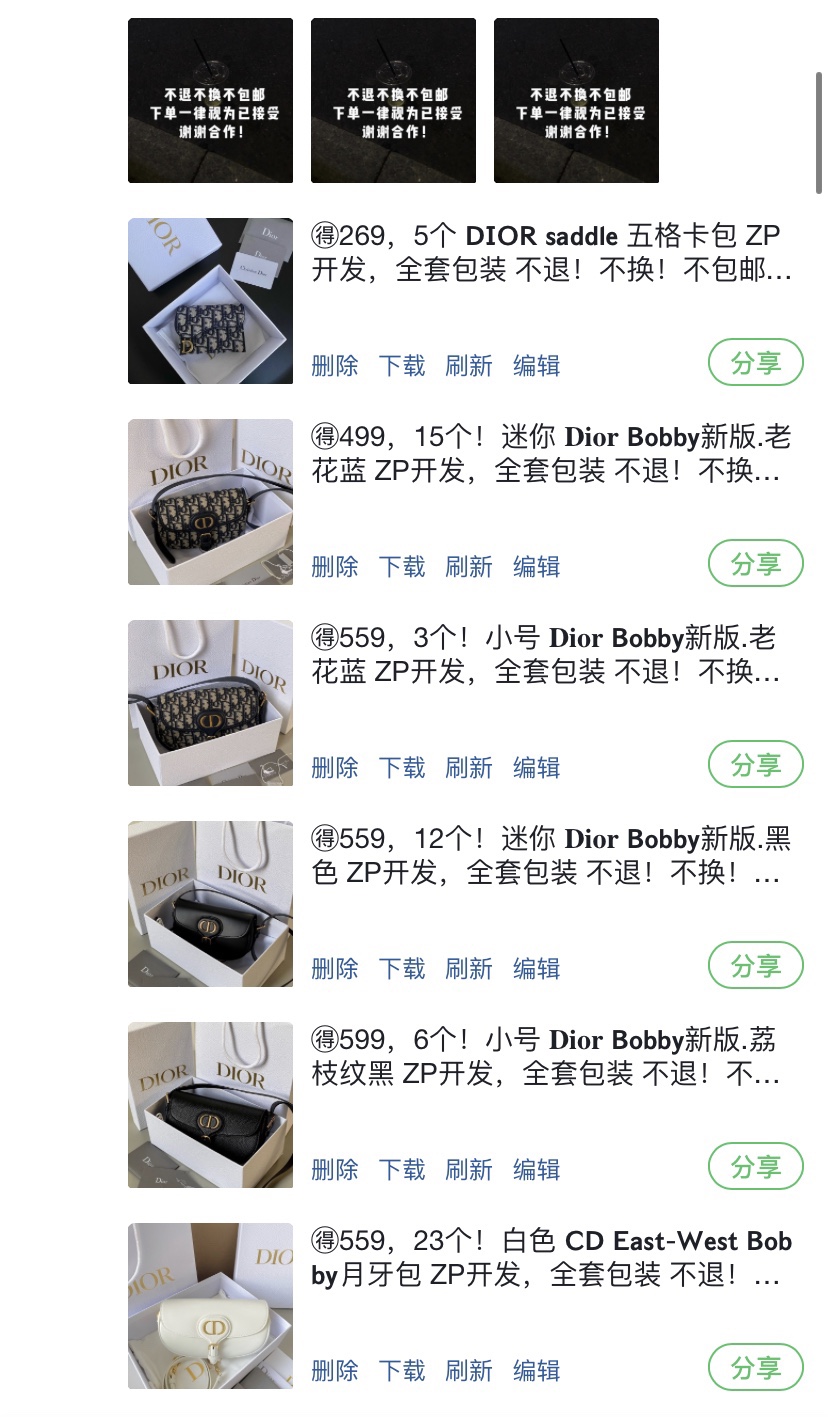Open the DIOR saddle card holder photo
This screenshot has width=828, height=1417.
pos(210,301)
